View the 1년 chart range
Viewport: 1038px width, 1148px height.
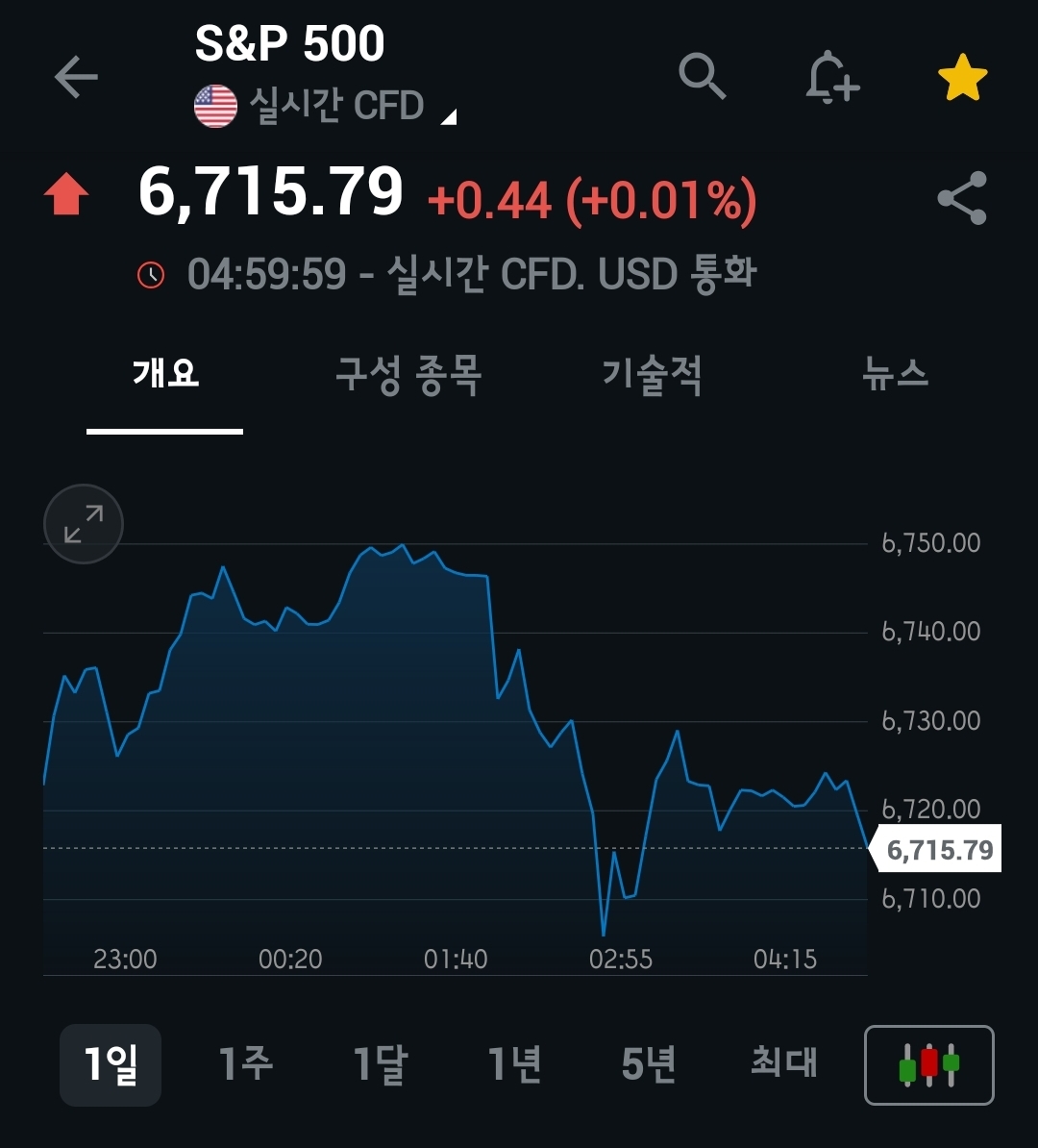pos(514,1064)
